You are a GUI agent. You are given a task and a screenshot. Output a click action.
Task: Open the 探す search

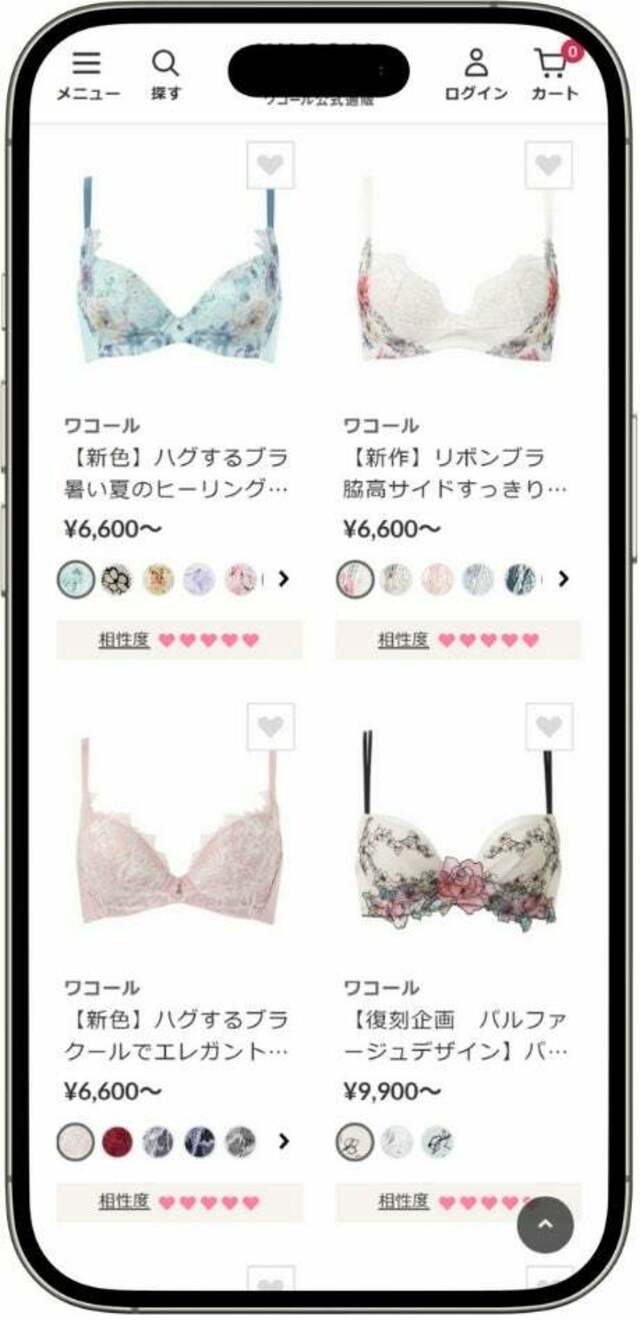pyautogui.click(x=166, y=75)
